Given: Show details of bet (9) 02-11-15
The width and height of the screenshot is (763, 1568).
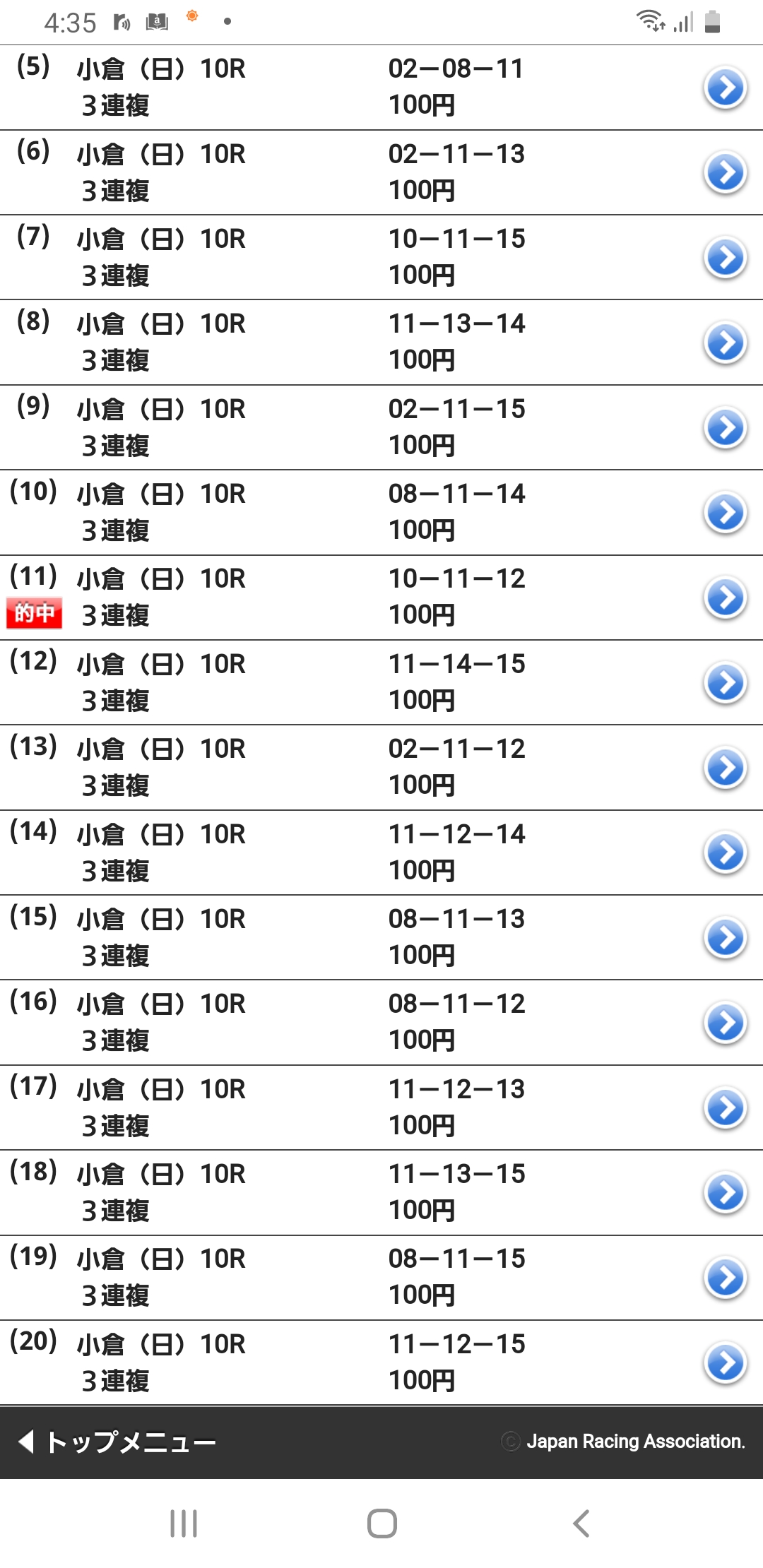Looking at the screenshot, I should 725,428.
